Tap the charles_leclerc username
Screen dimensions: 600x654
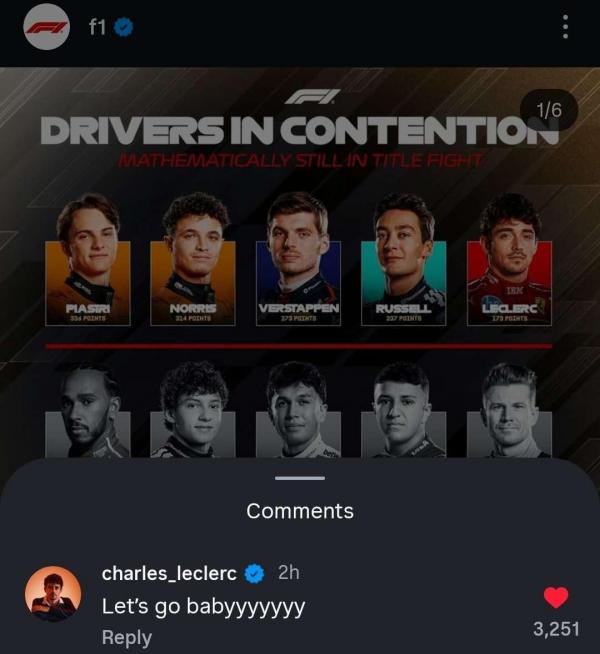(169, 573)
